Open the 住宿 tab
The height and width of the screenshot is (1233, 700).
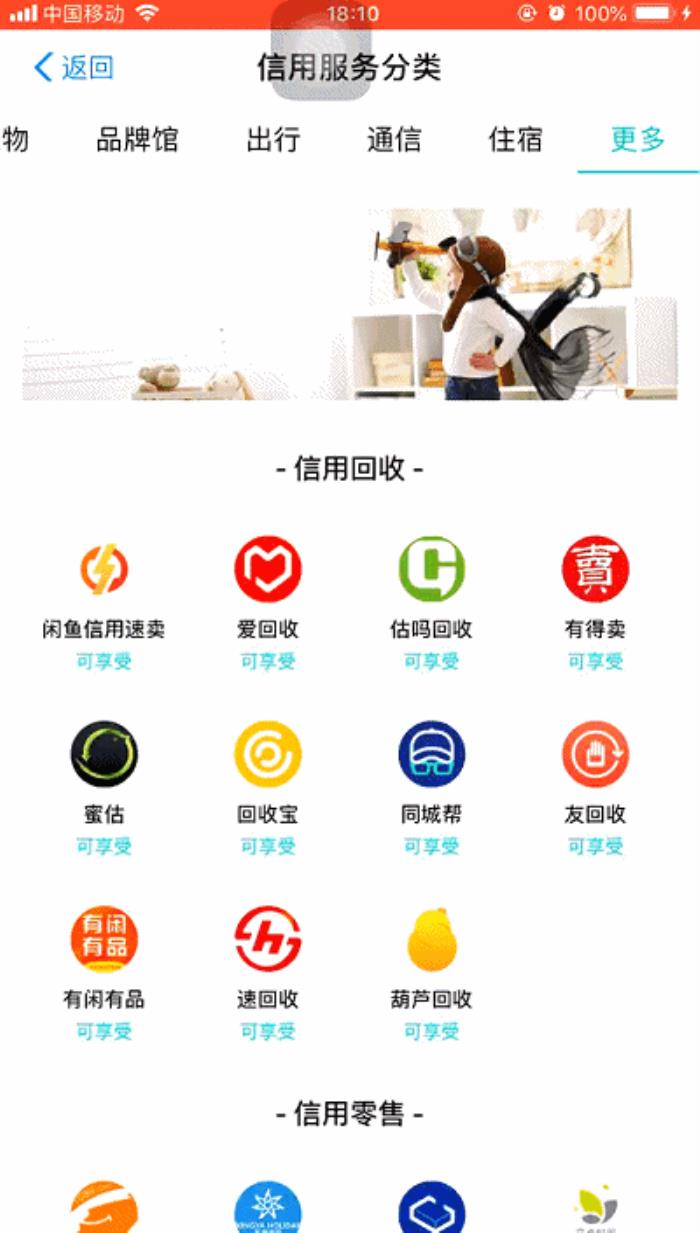tap(515, 140)
